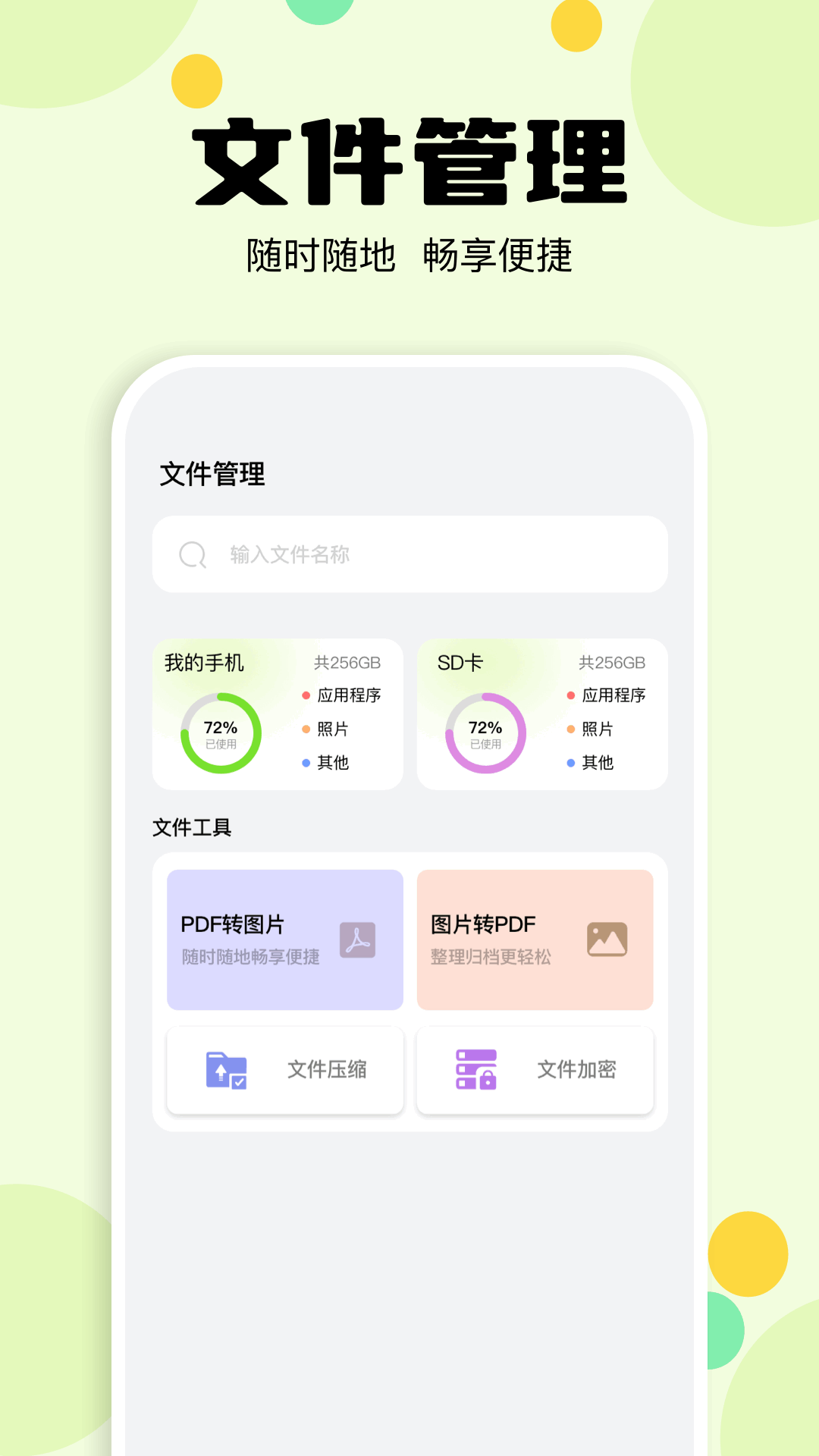
Task: Tap the green 72% usage ring for 我的手机
Action: (221, 733)
